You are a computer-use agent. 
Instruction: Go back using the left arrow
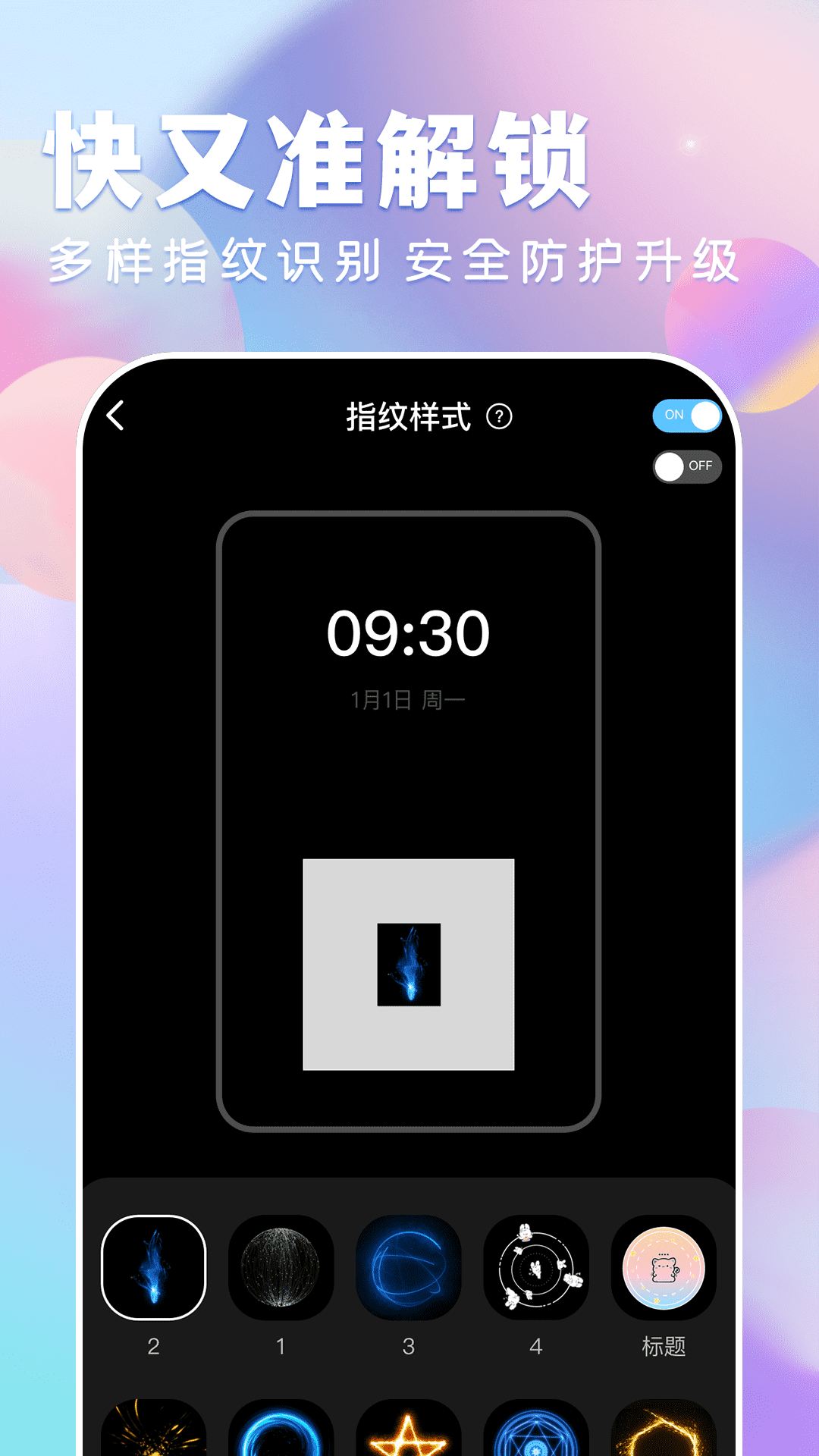[x=115, y=416]
